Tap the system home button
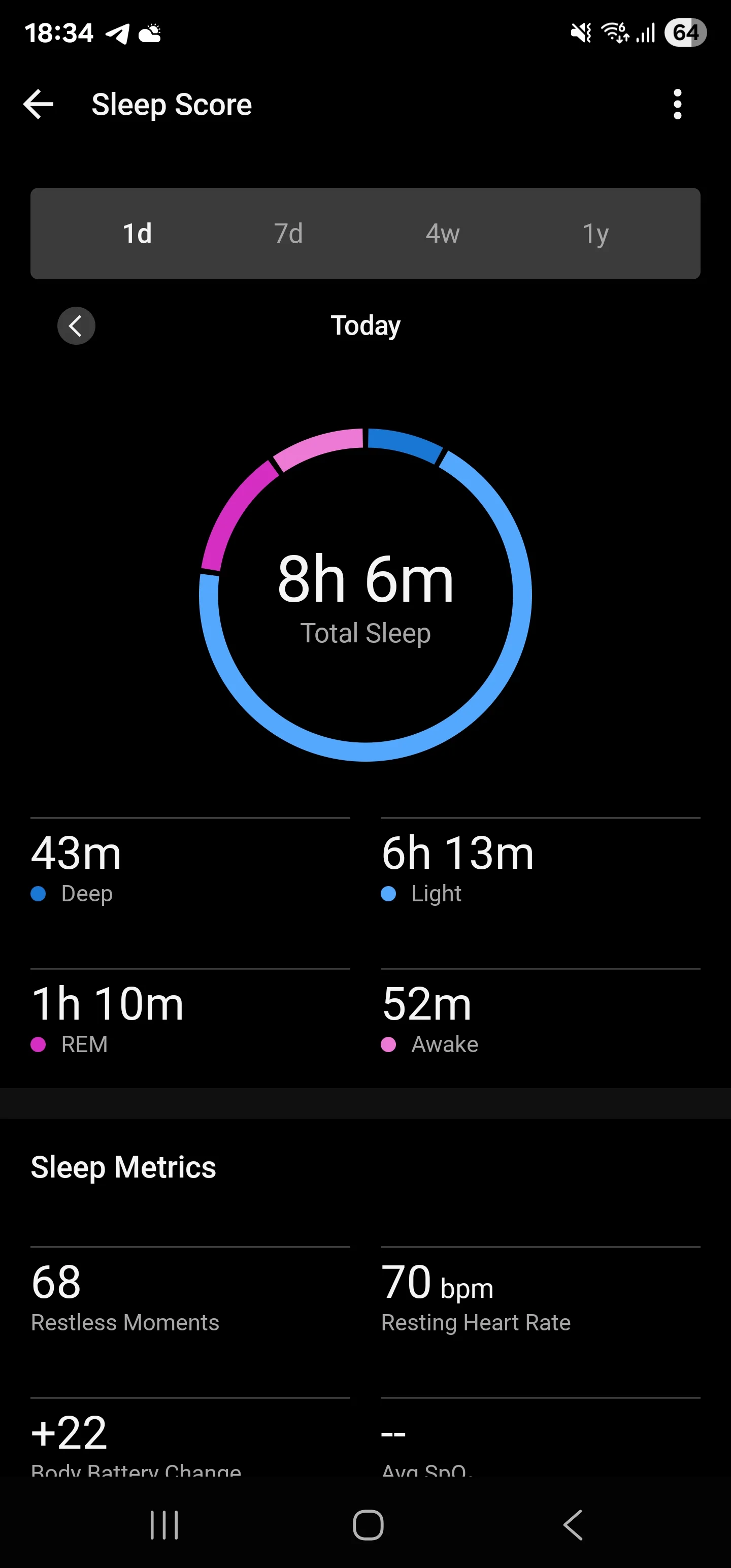The image size is (731, 1568). coord(368,1525)
